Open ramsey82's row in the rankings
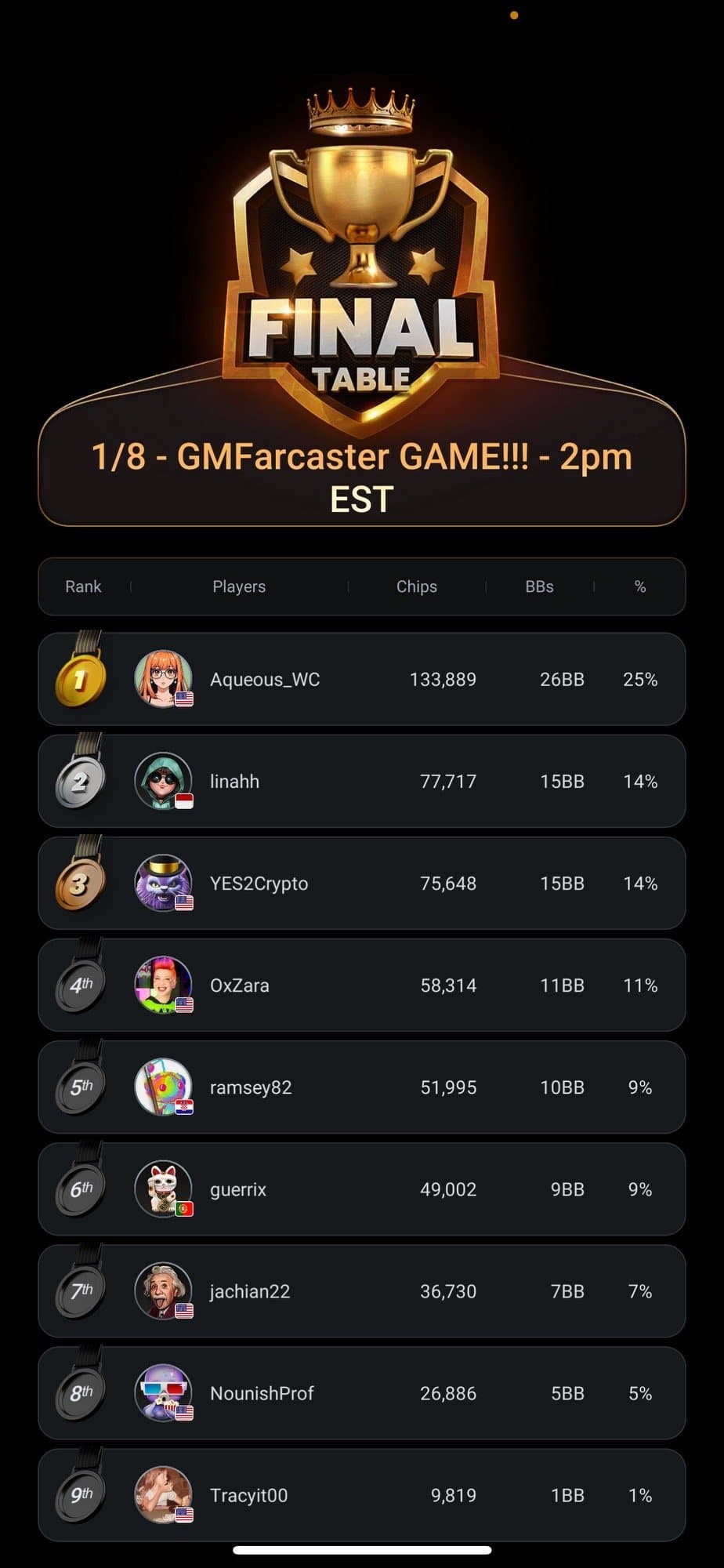Screen dimensions: 724x1568 [361, 1087]
